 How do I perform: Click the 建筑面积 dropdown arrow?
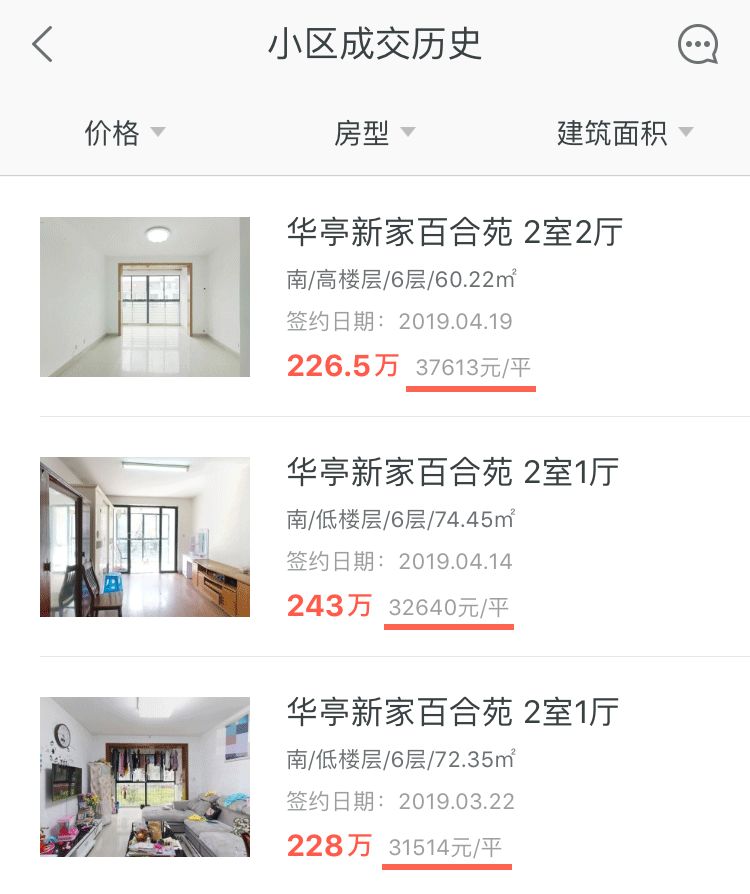[x=686, y=132]
